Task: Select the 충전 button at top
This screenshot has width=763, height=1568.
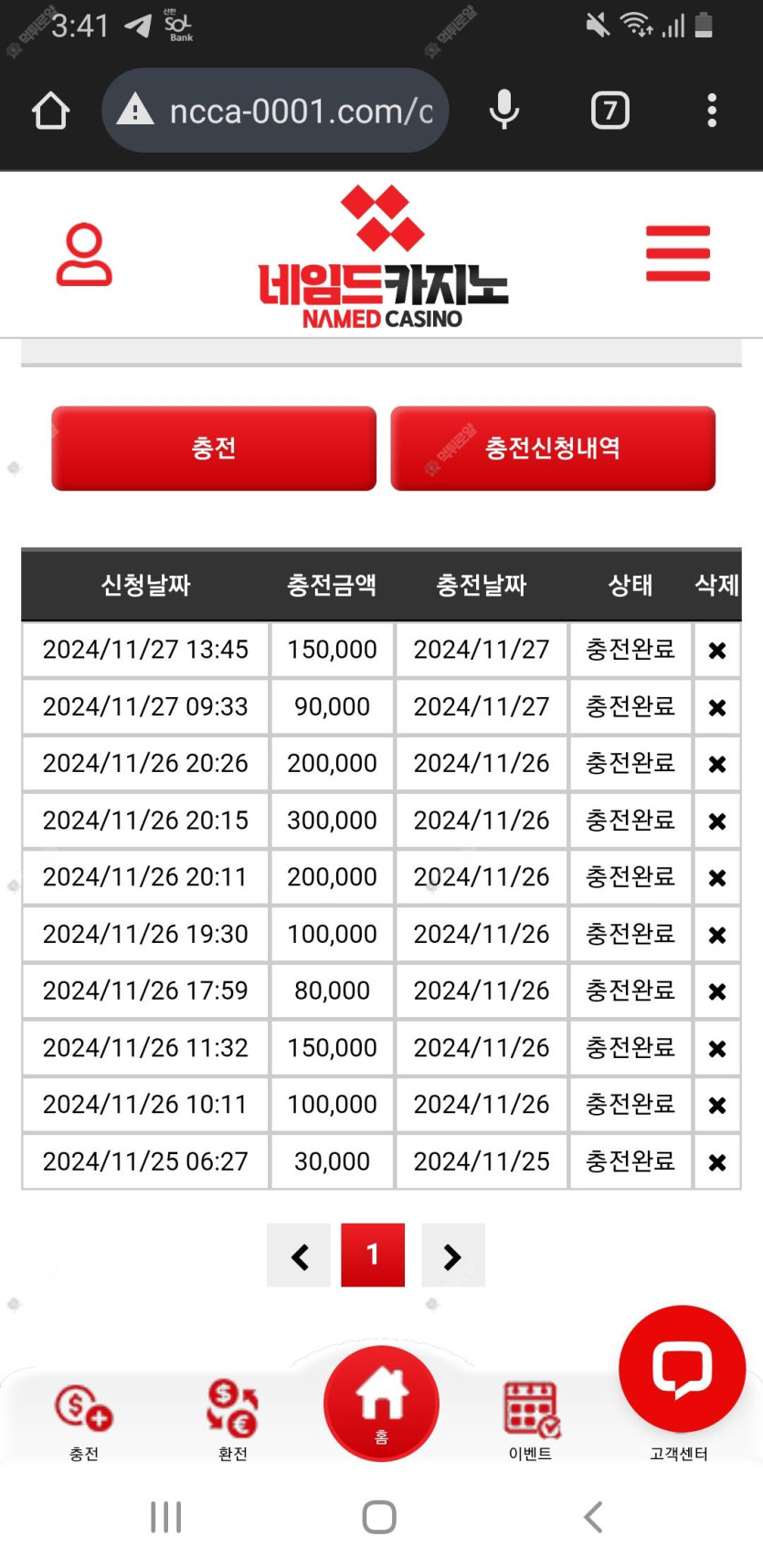Action: (214, 448)
